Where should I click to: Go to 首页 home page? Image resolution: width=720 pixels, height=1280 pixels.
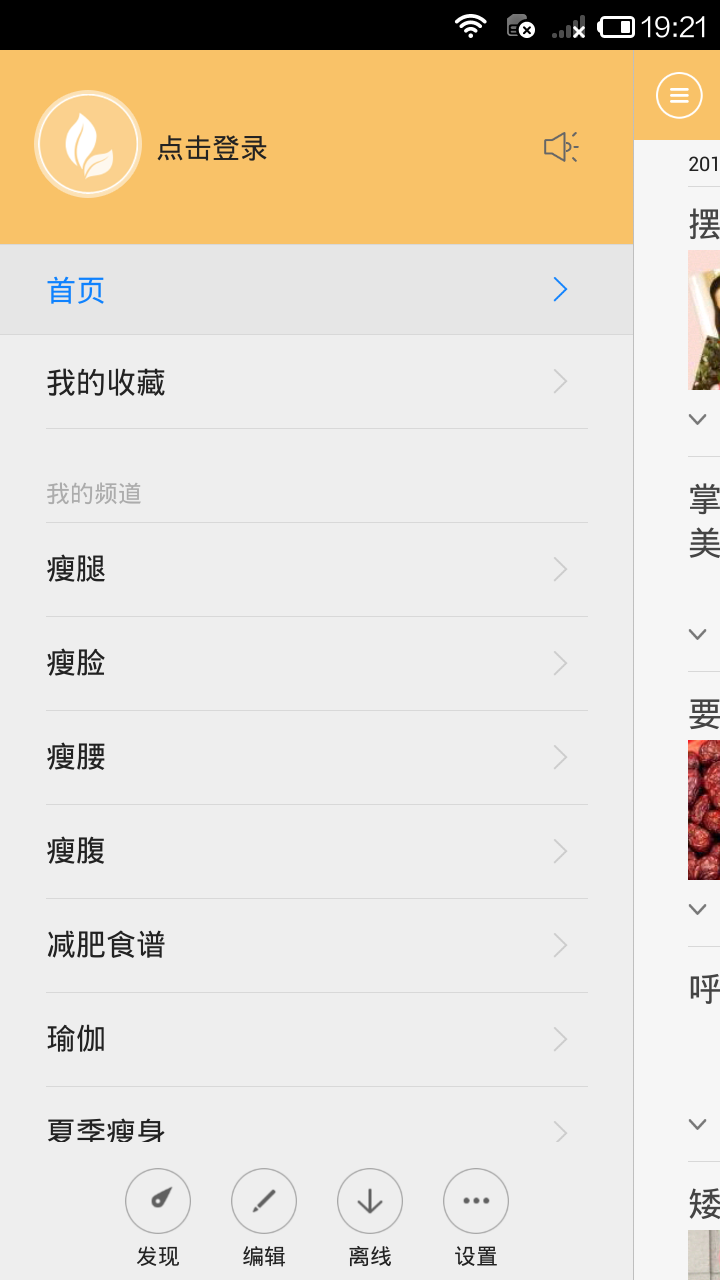[x=316, y=290]
